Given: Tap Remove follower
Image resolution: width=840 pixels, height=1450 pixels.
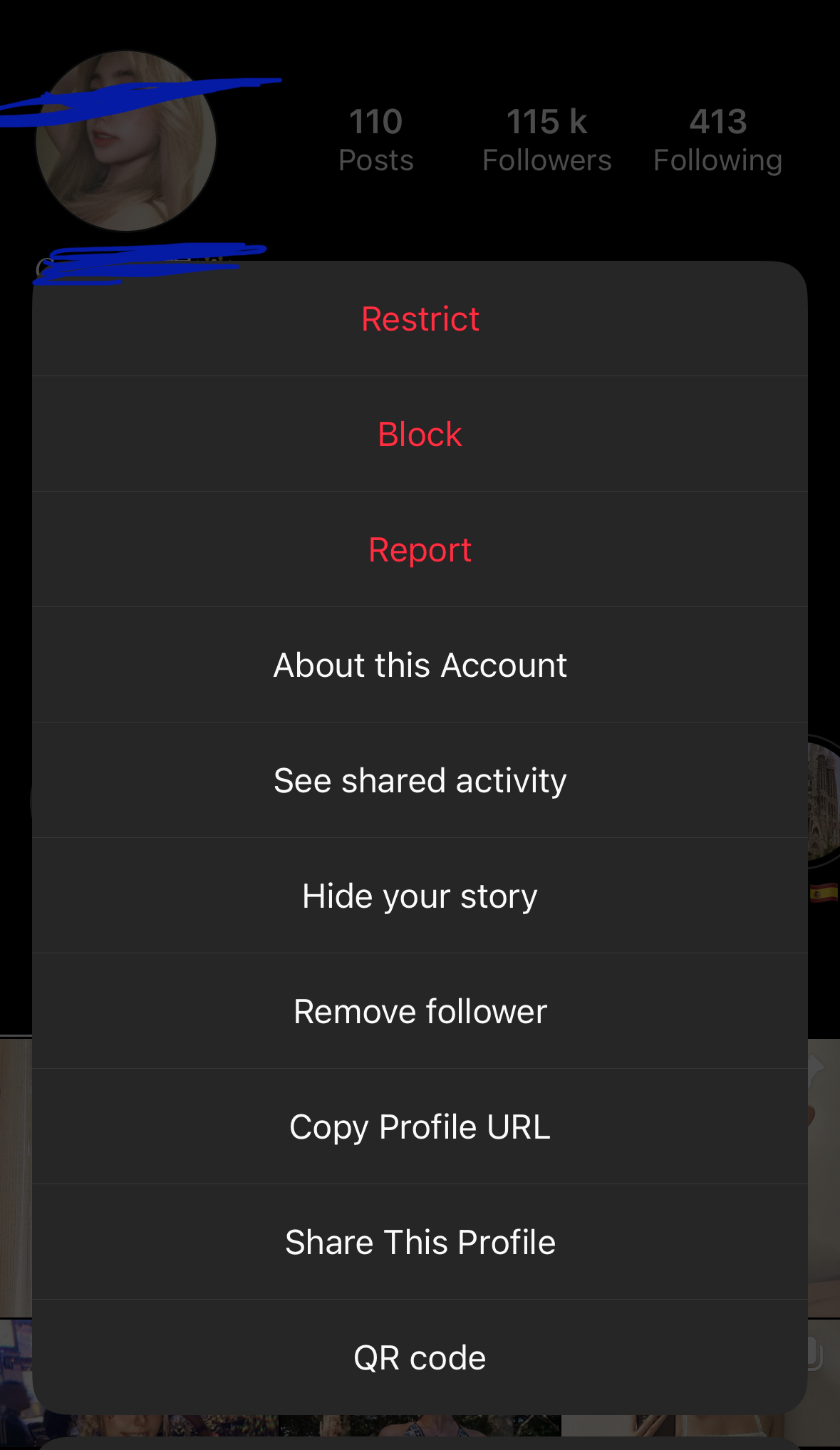Looking at the screenshot, I should pos(420,1011).
